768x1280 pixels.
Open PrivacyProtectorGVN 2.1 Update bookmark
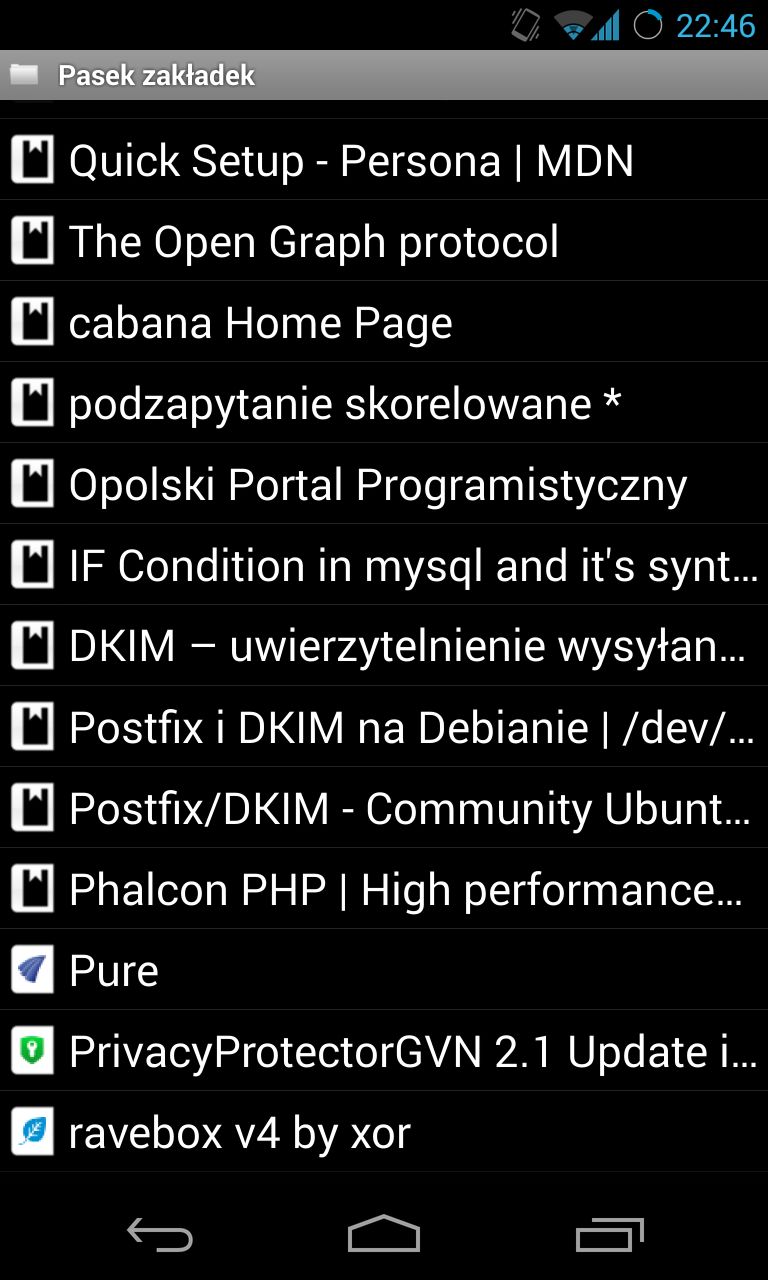tap(384, 1051)
